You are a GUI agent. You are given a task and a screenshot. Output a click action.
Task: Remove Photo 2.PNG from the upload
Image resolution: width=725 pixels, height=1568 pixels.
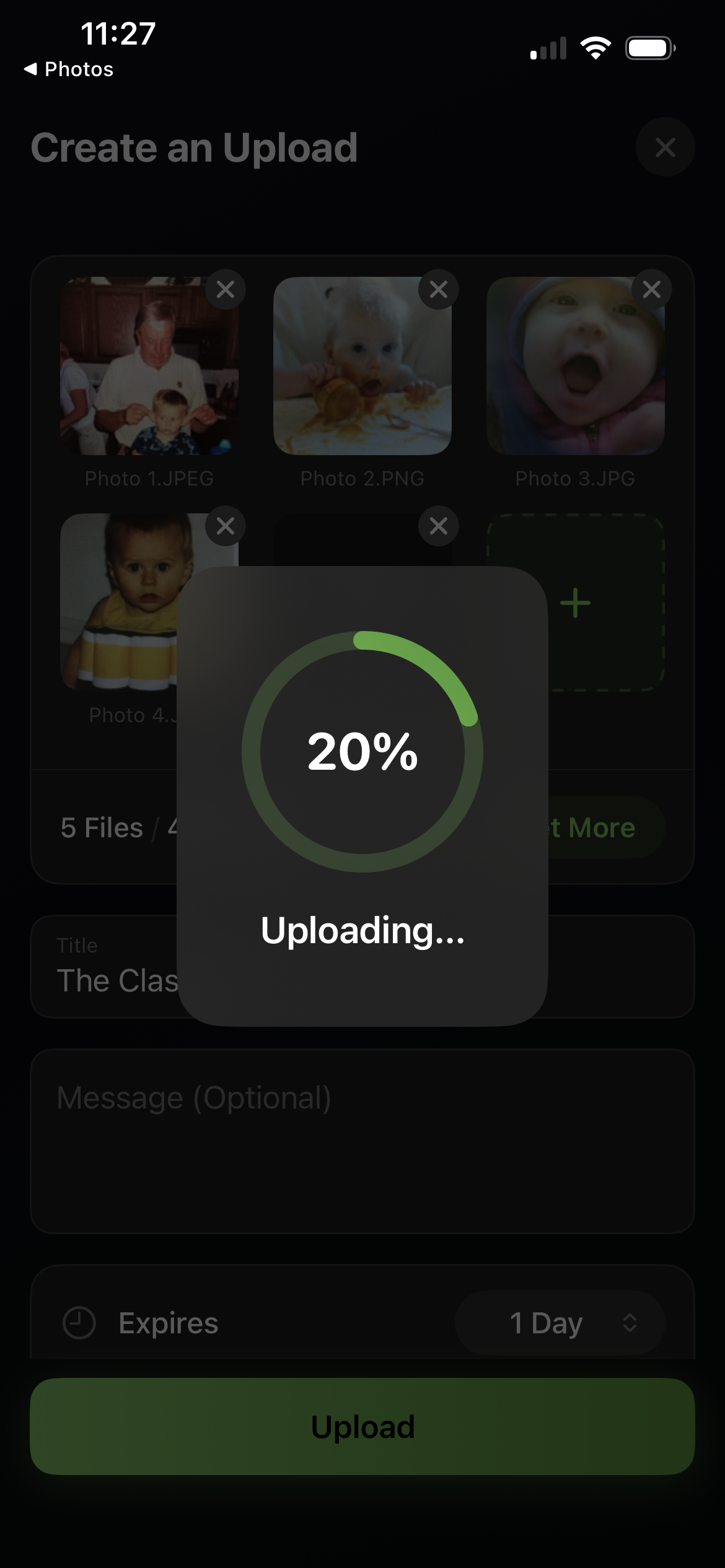pyautogui.click(x=439, y=289)
